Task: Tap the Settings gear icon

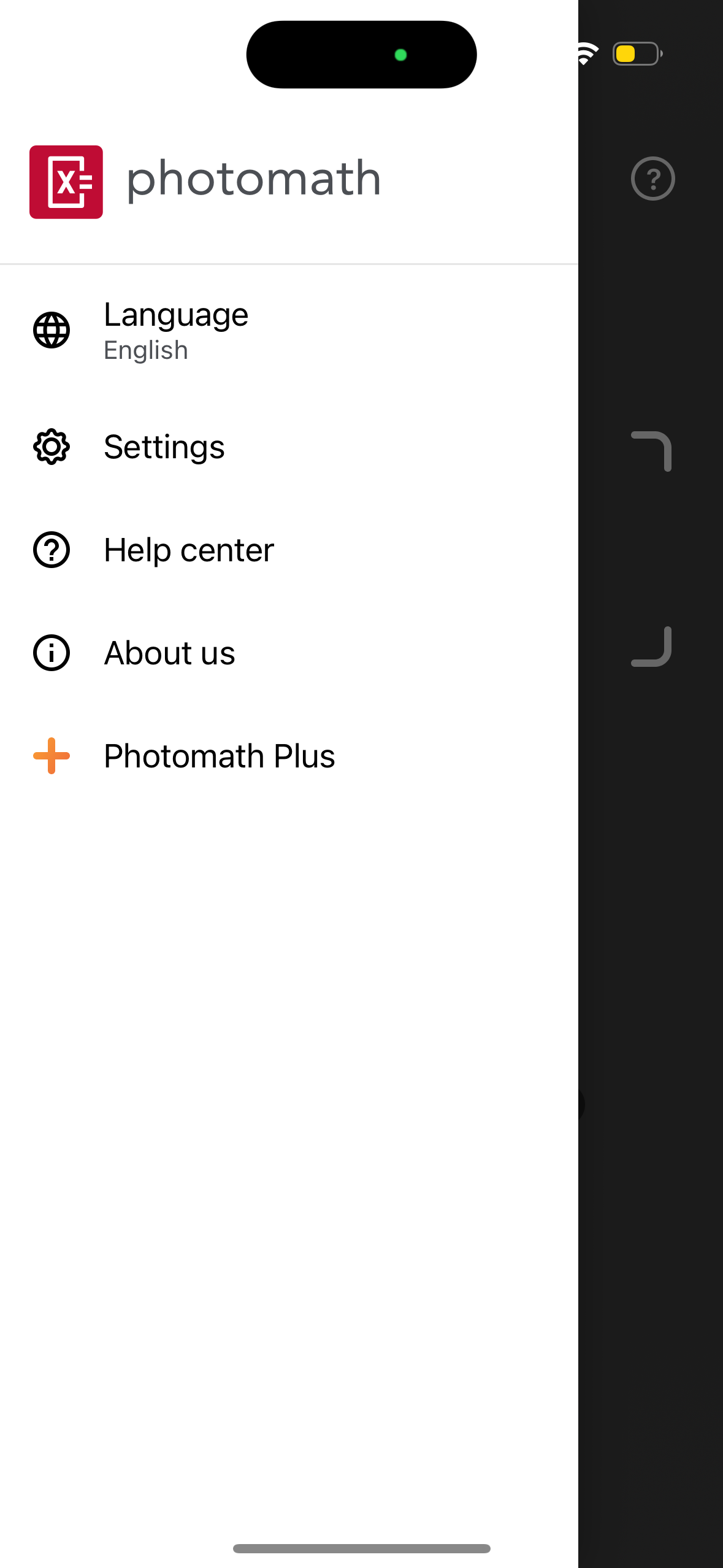Action: pos(52,447)
